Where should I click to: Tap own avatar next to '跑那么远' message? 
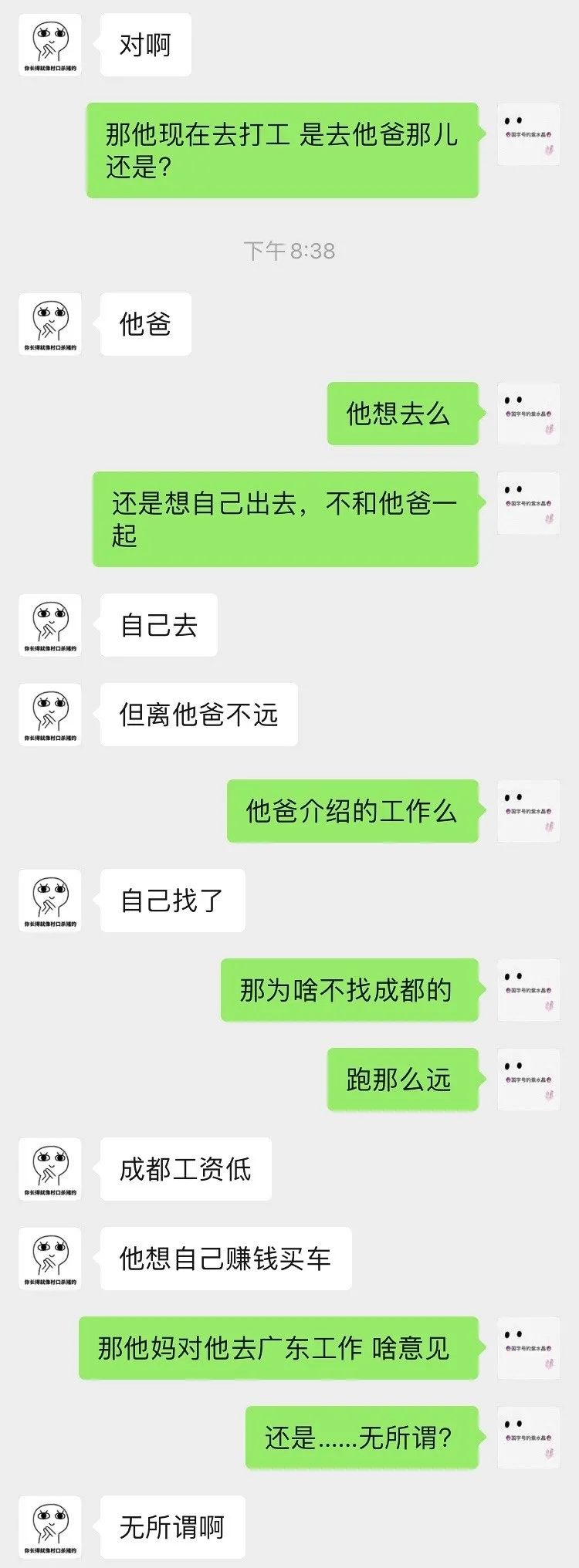pos(528,1079)
